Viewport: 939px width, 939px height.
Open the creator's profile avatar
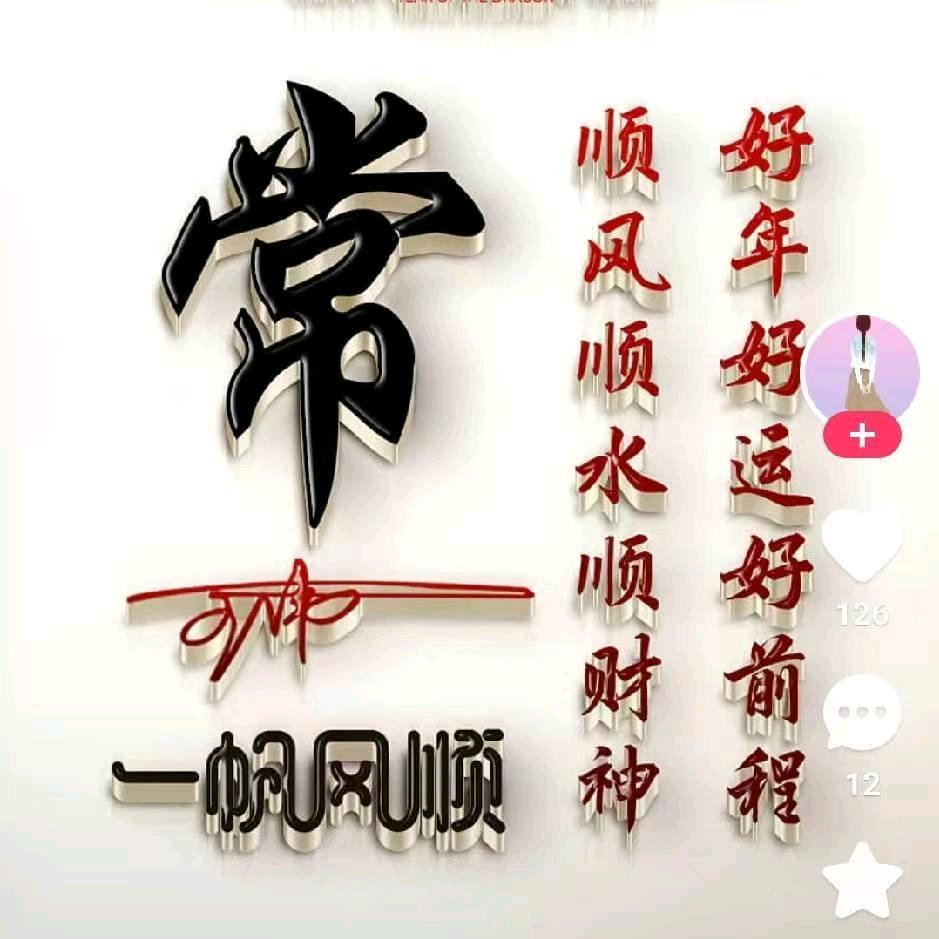pyautogui.click(x=861, y=368)
